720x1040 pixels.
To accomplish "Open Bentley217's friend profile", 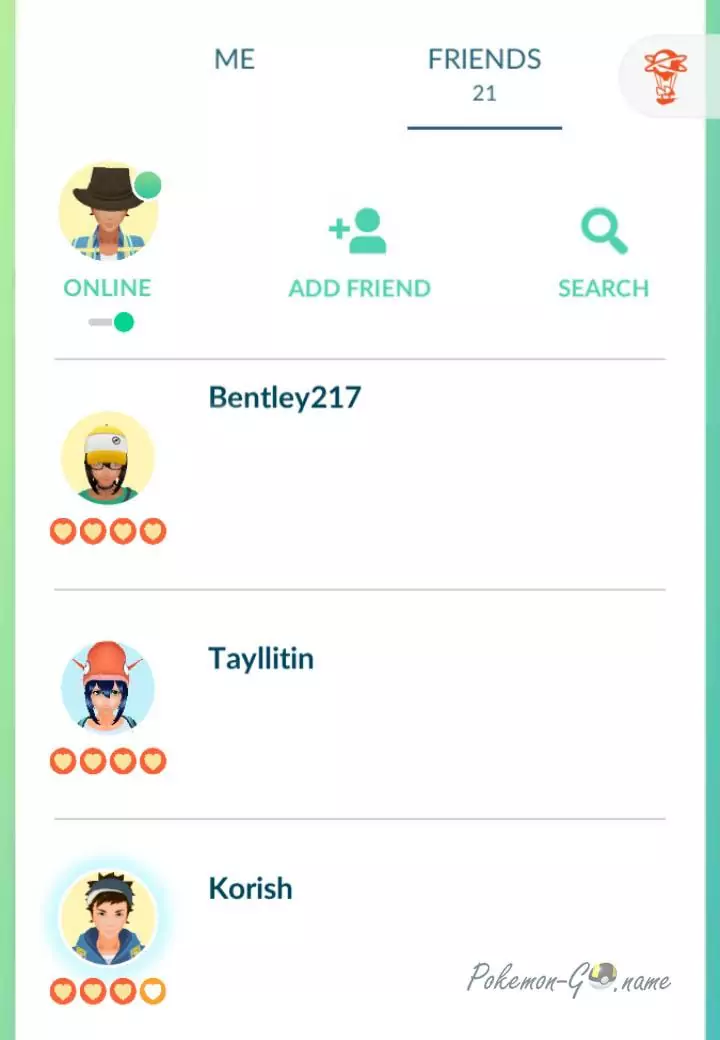I will pos(284,398).
